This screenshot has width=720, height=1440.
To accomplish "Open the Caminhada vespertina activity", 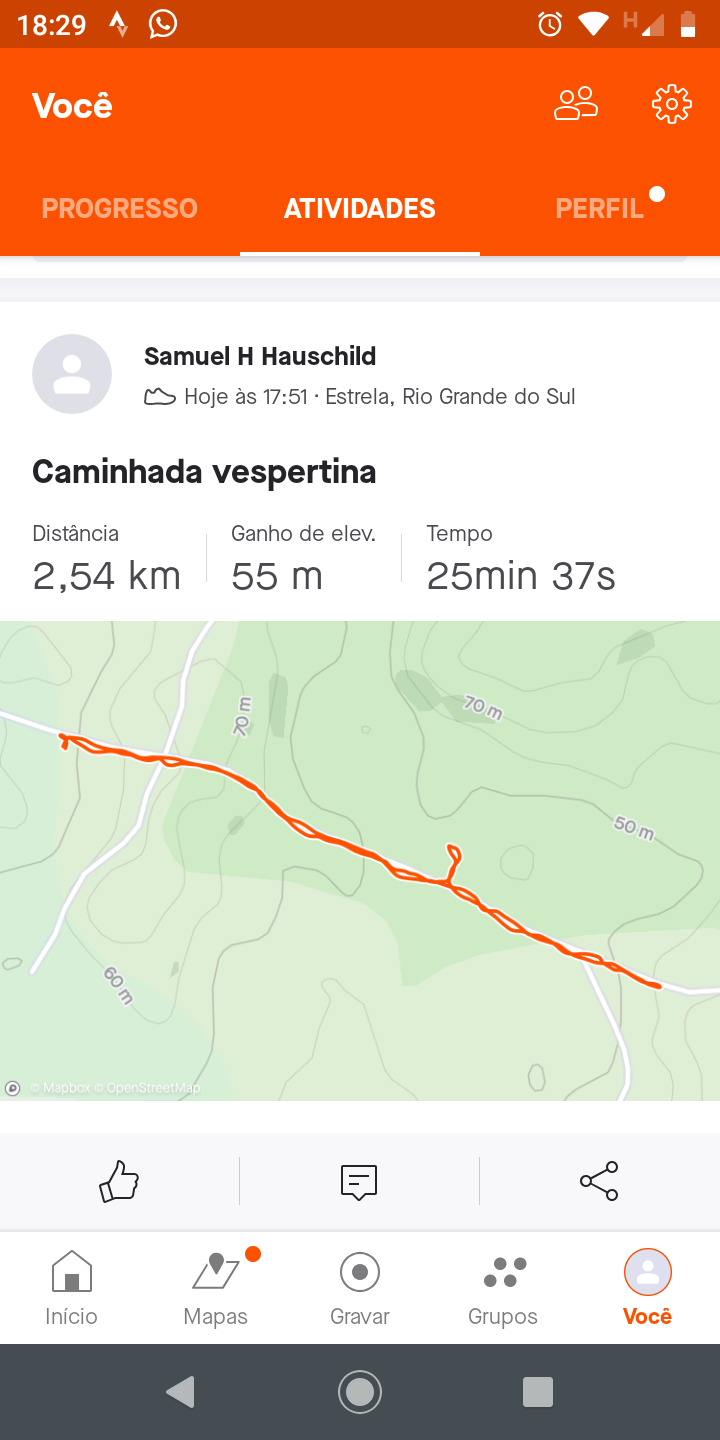I will [x=204, y=471].
